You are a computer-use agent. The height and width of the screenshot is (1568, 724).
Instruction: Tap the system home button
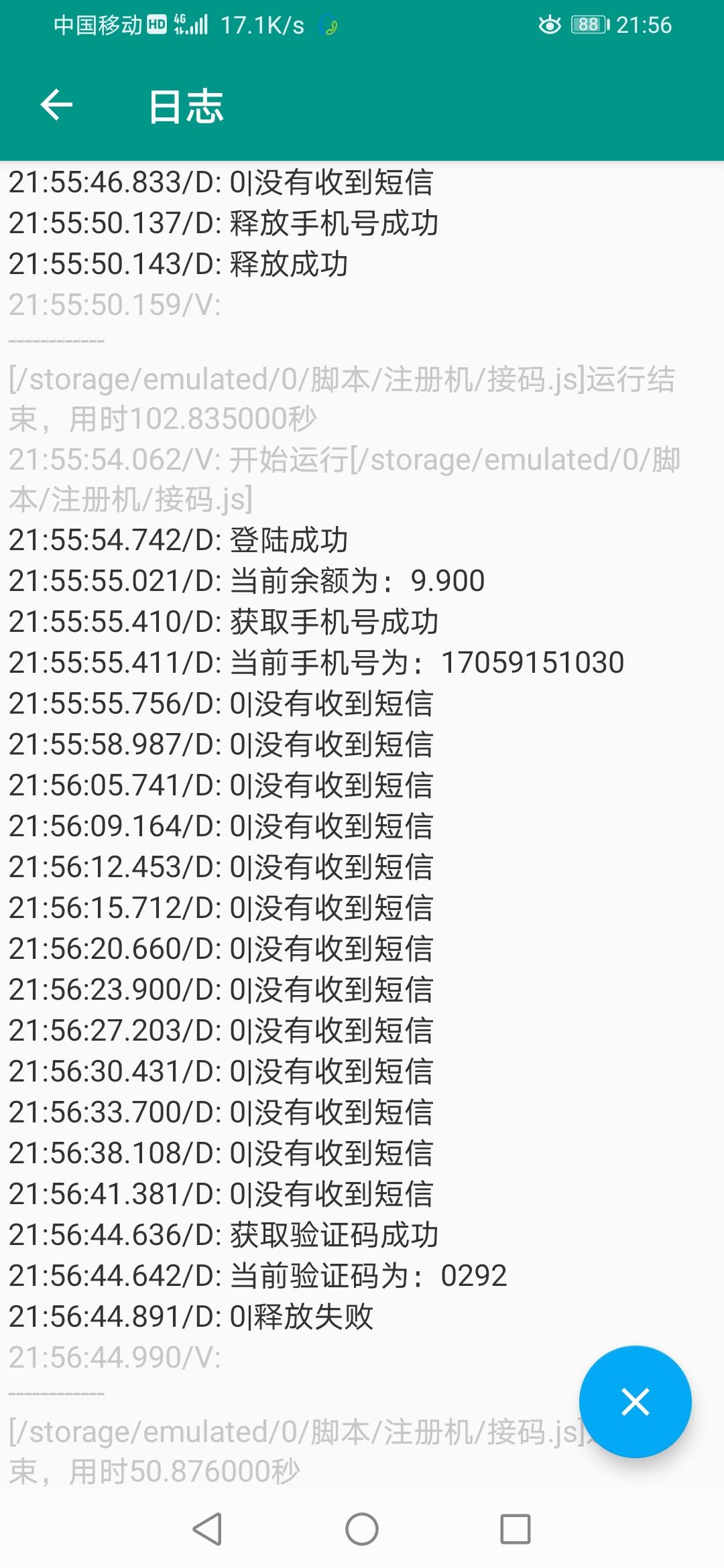coord(362,1529)
